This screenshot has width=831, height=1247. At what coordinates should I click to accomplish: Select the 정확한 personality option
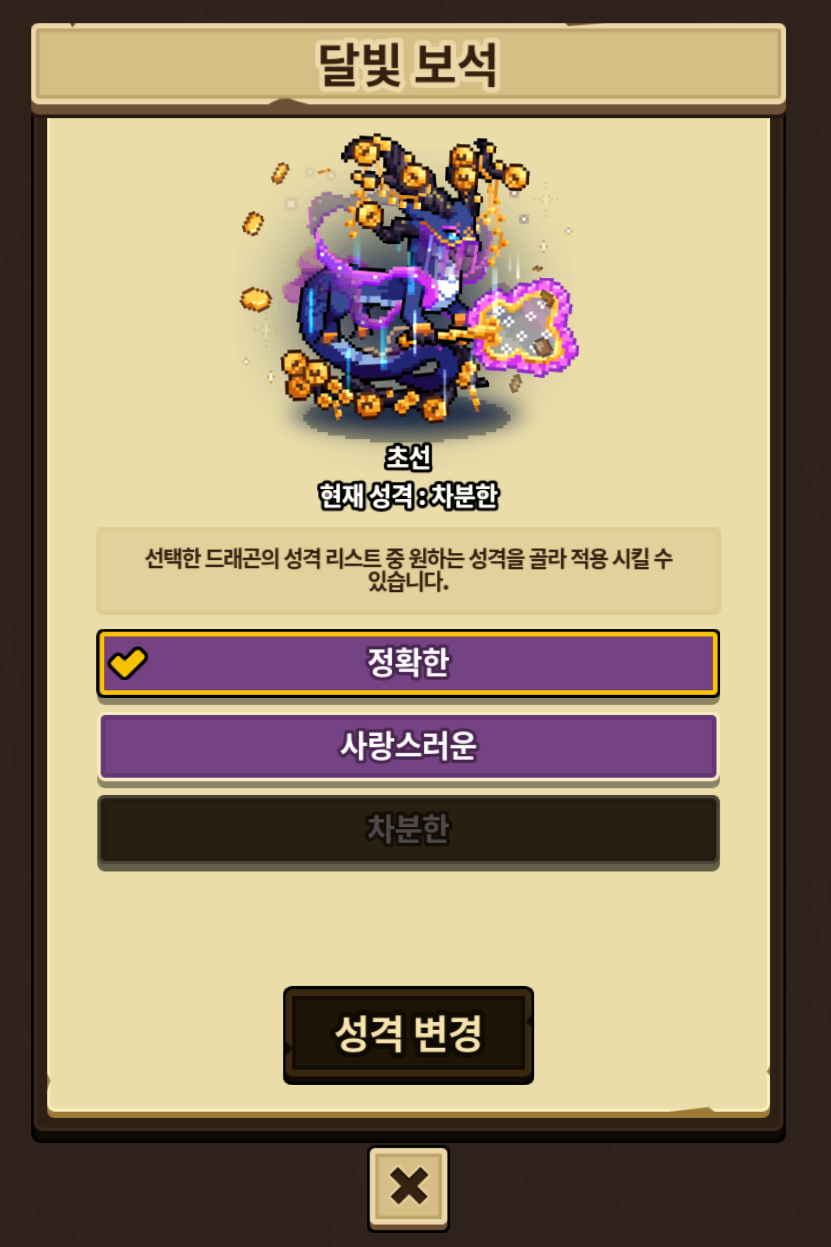pos(408,663)
